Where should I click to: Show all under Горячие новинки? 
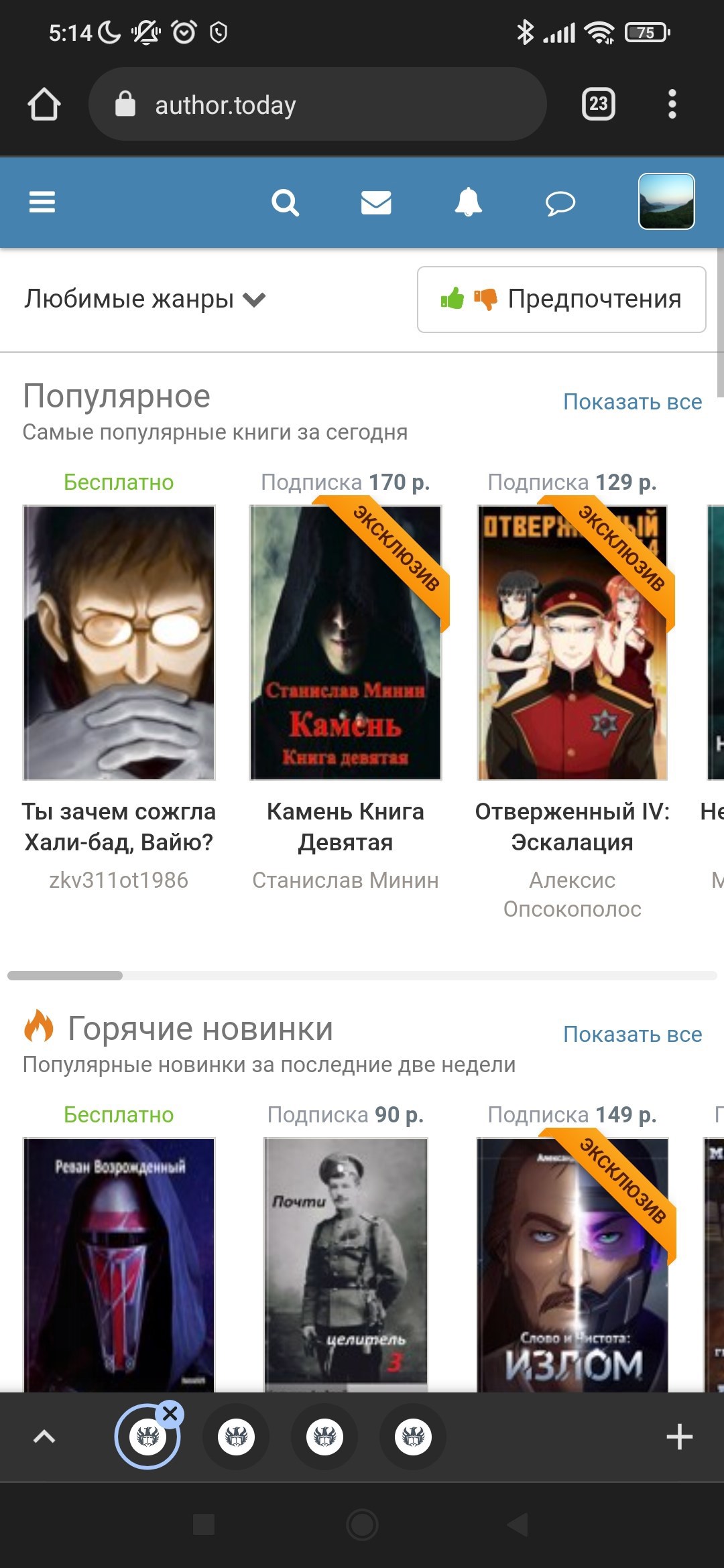click(632, 1034)
